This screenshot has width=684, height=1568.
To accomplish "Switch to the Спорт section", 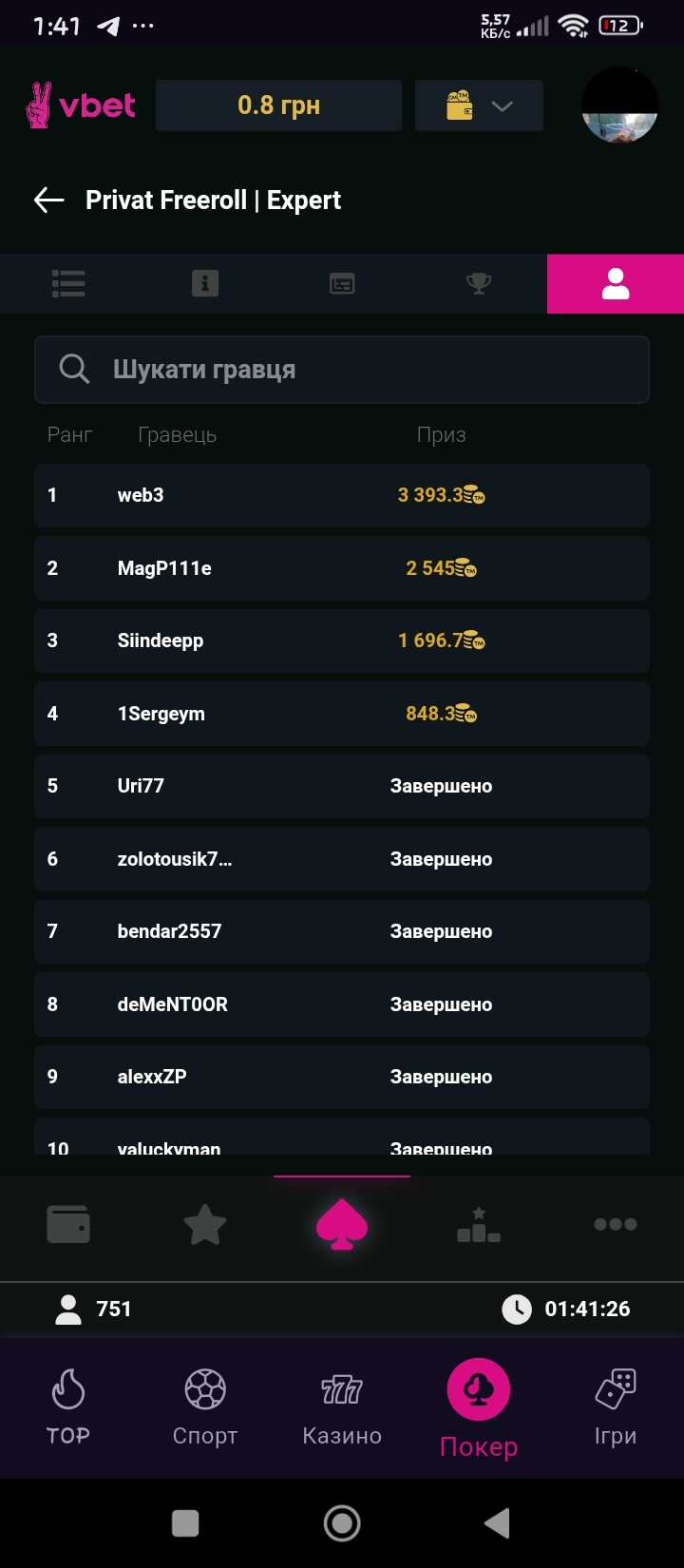I will tap(205, 1406).
